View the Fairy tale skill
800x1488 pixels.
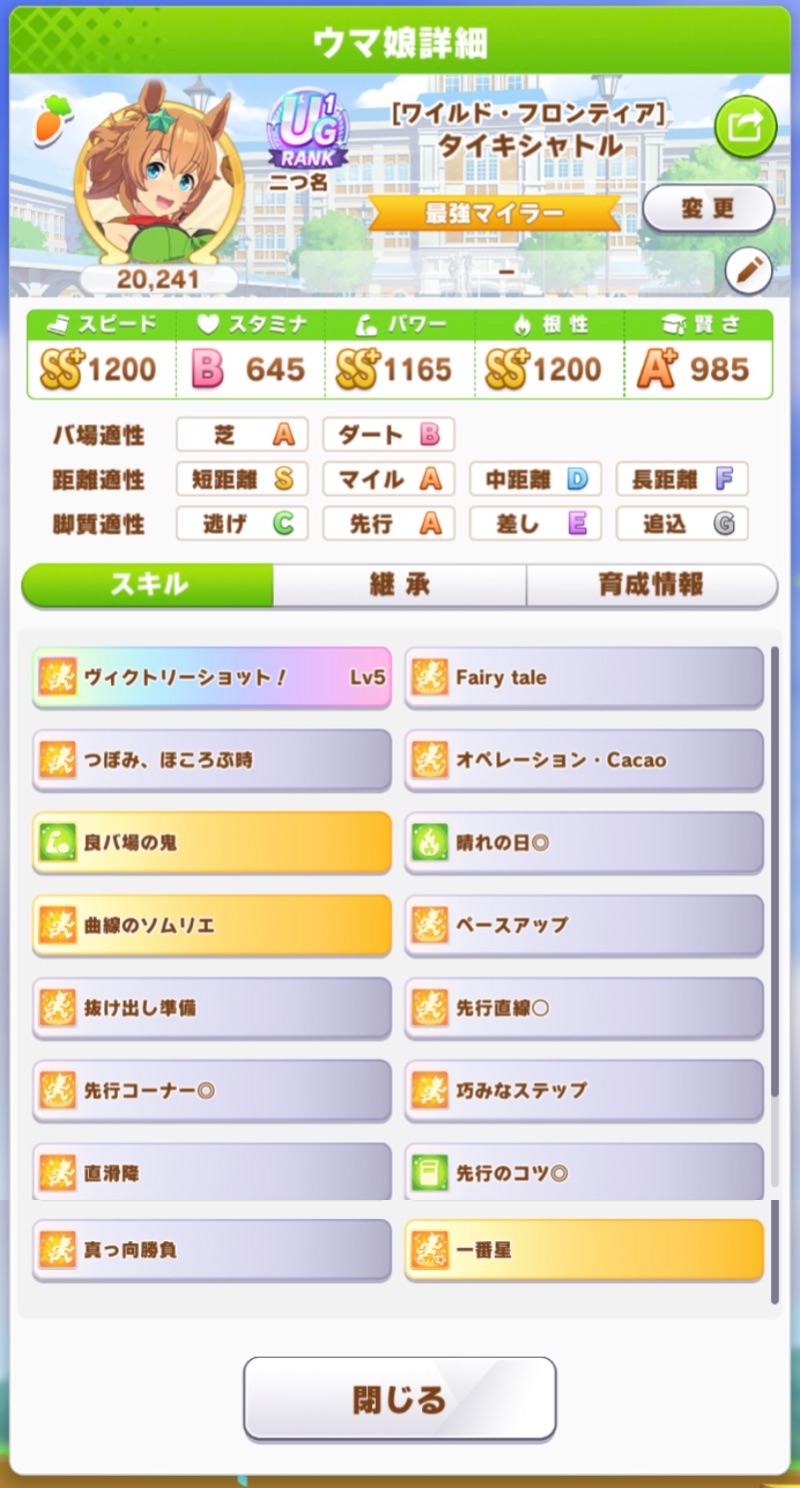coord(584,677)
